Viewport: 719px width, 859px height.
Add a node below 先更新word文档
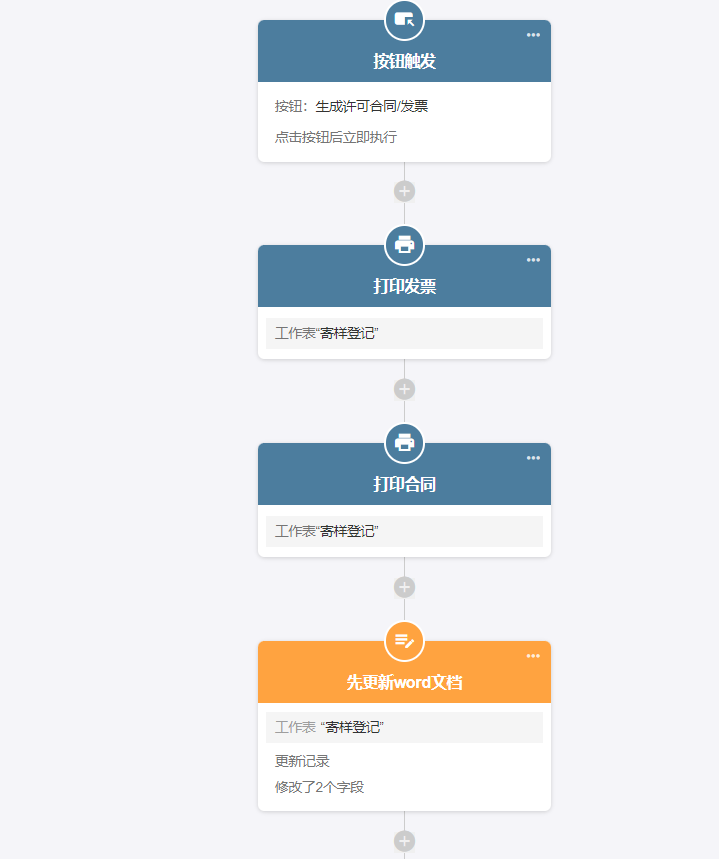pyautogui.click(x=404, y=841)
